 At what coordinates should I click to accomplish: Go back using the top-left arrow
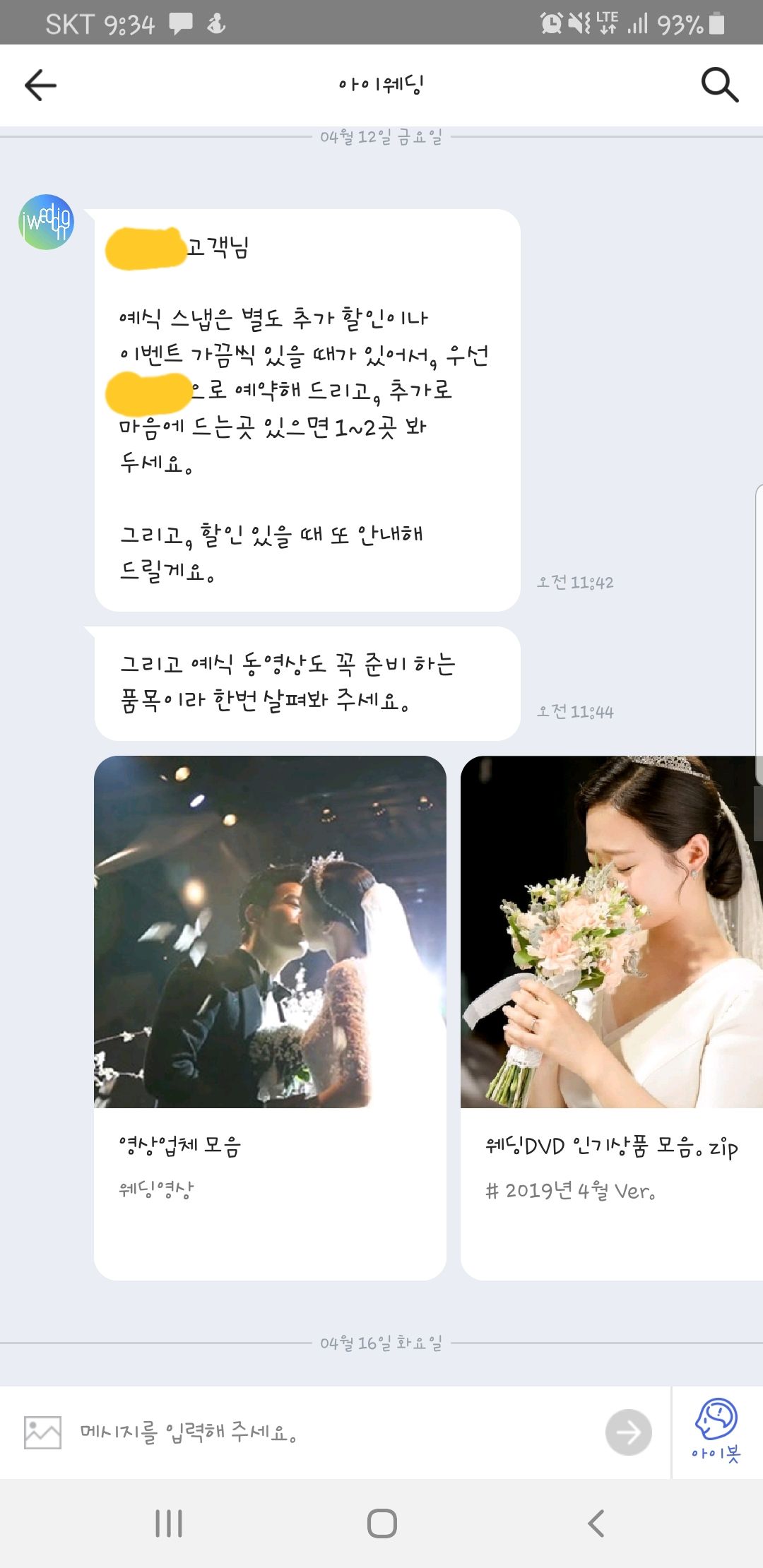coord(40,85)
